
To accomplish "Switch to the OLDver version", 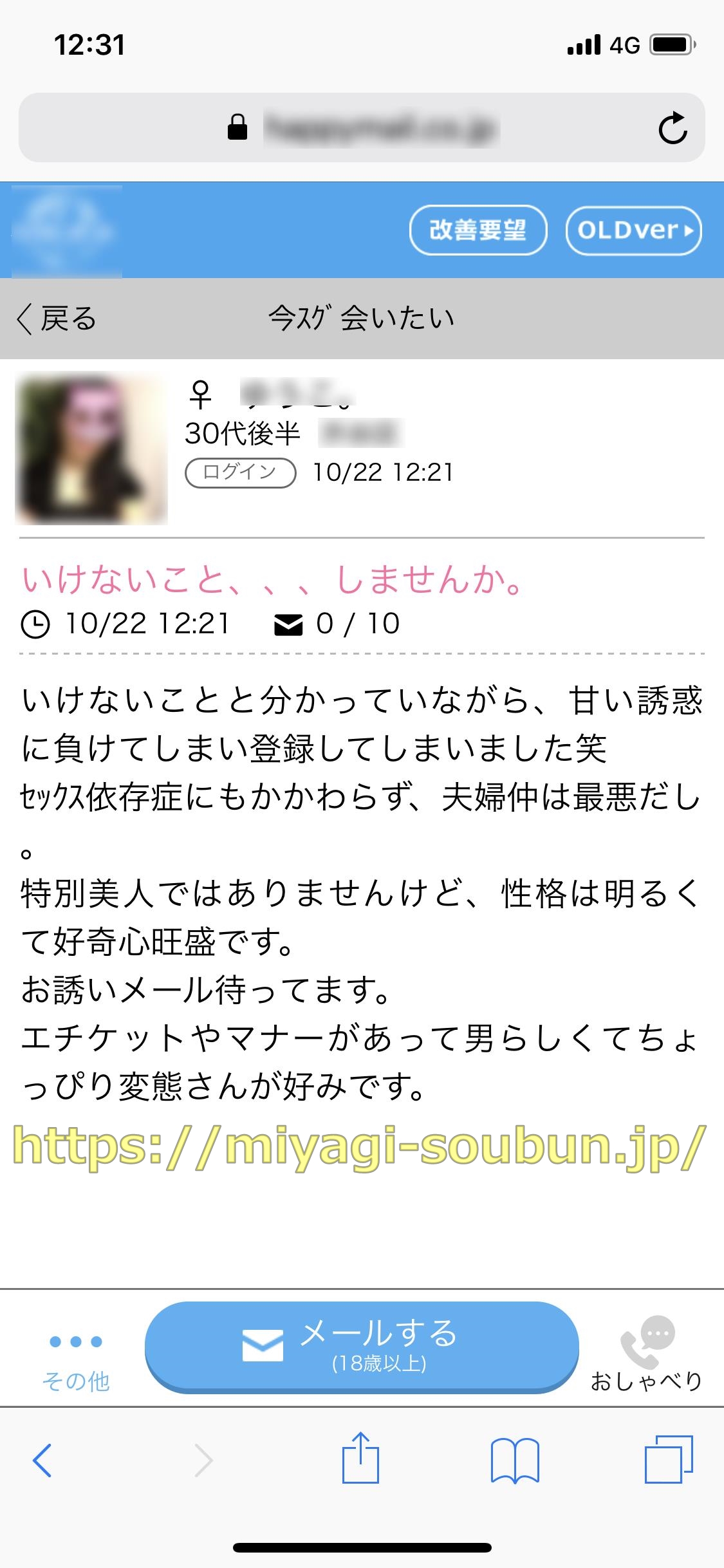I will coord(633,230).
